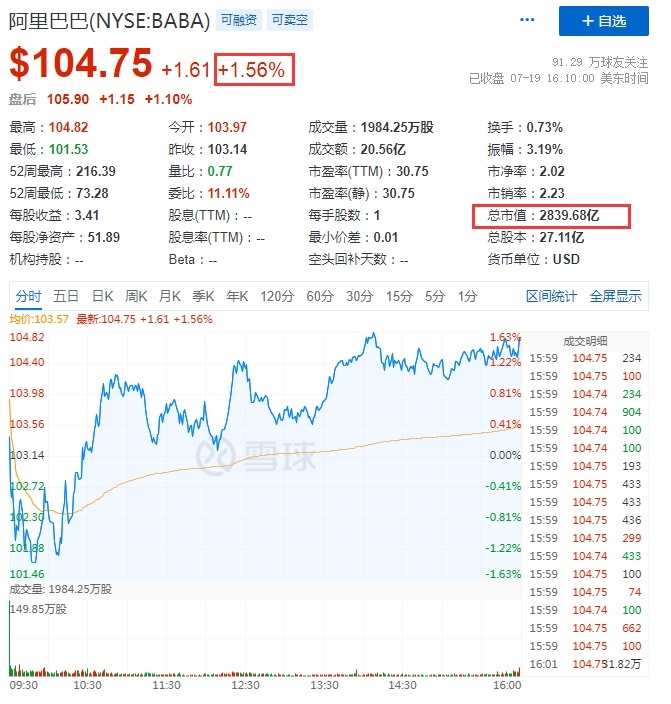Switch to the 分时 chart tab
This screenshot has height=704, width=671.
[x=28, y=296]
